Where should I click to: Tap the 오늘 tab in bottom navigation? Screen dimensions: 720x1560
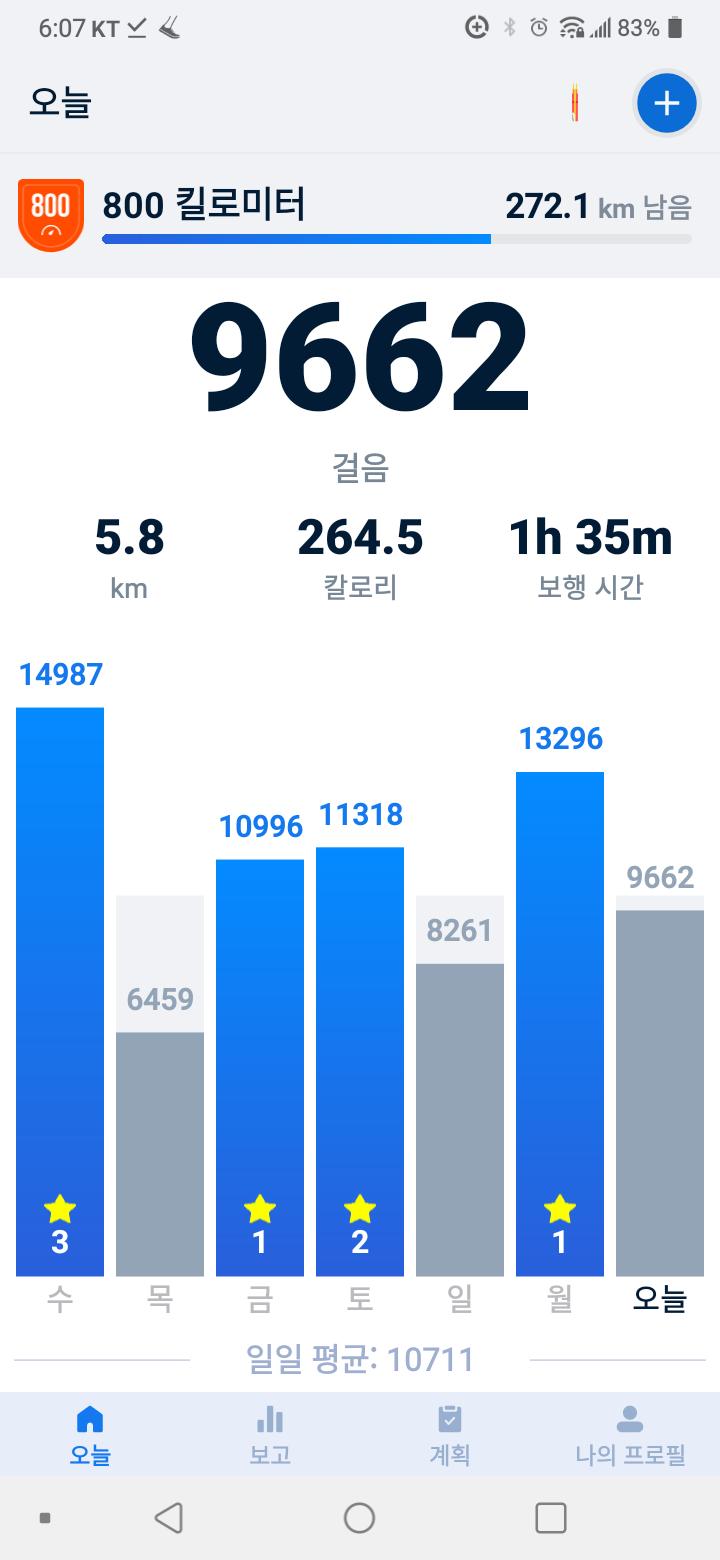click(x=90, y=1435)
